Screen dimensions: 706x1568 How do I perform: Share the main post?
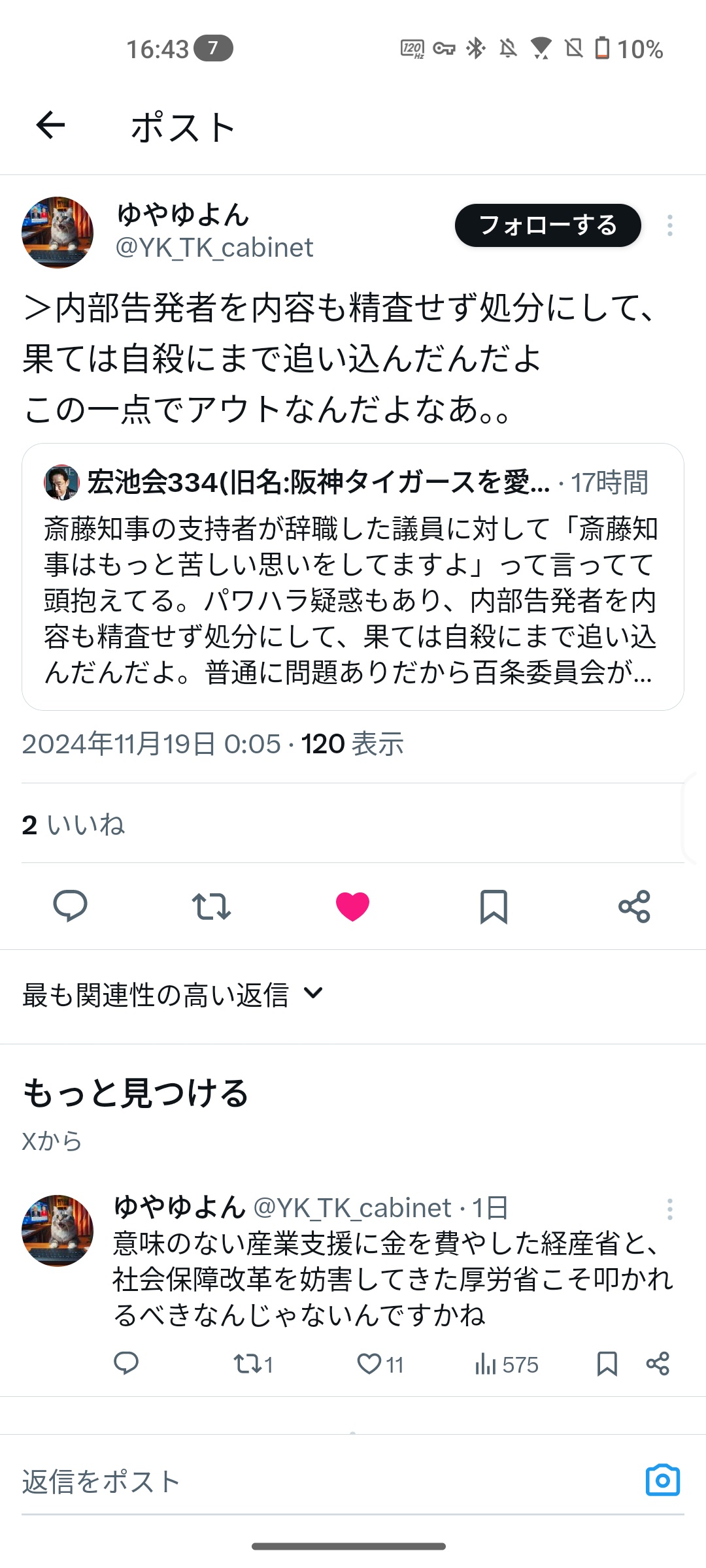[634, 906]
